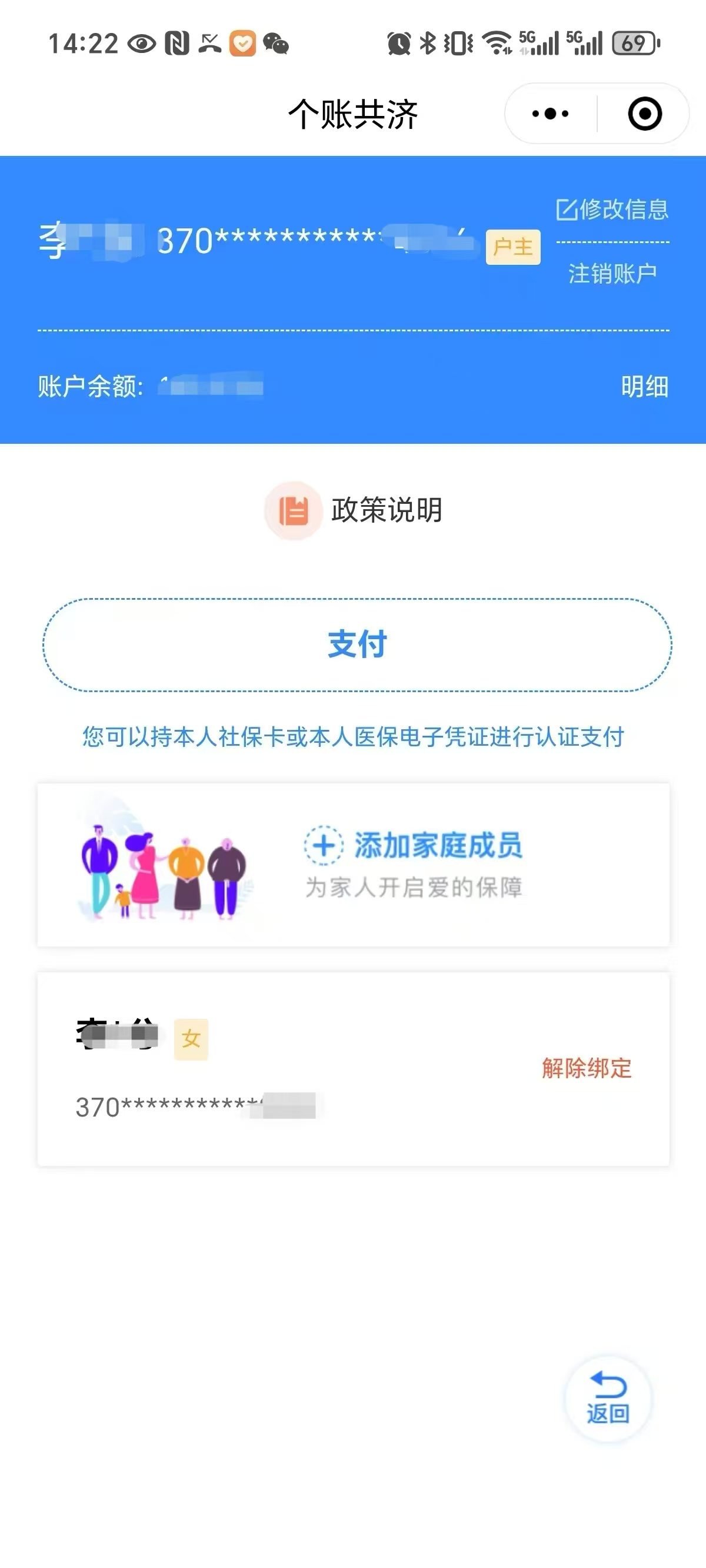View 明细 balance details

645,387
